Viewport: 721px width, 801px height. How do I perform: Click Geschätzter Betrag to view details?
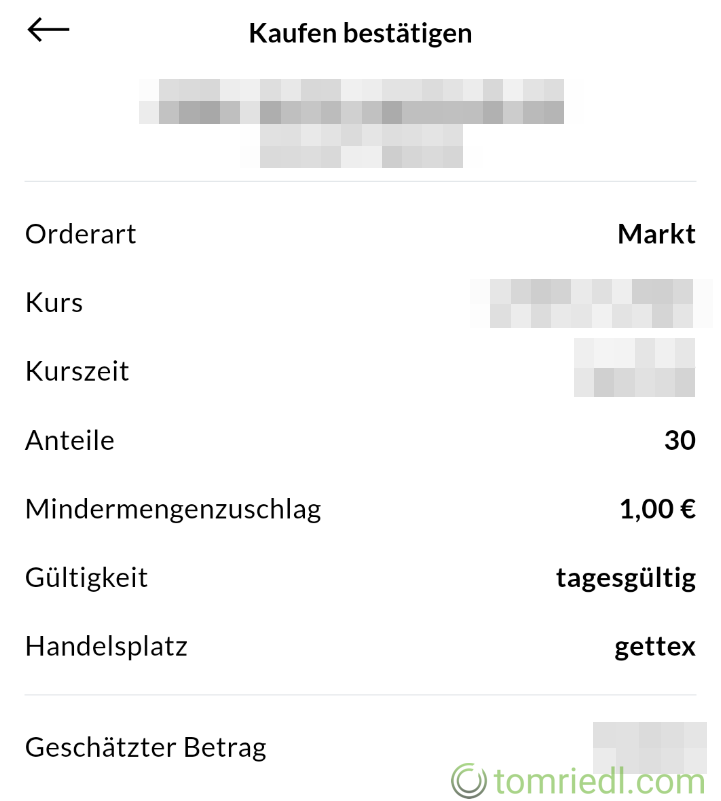(x=145, y=747)
